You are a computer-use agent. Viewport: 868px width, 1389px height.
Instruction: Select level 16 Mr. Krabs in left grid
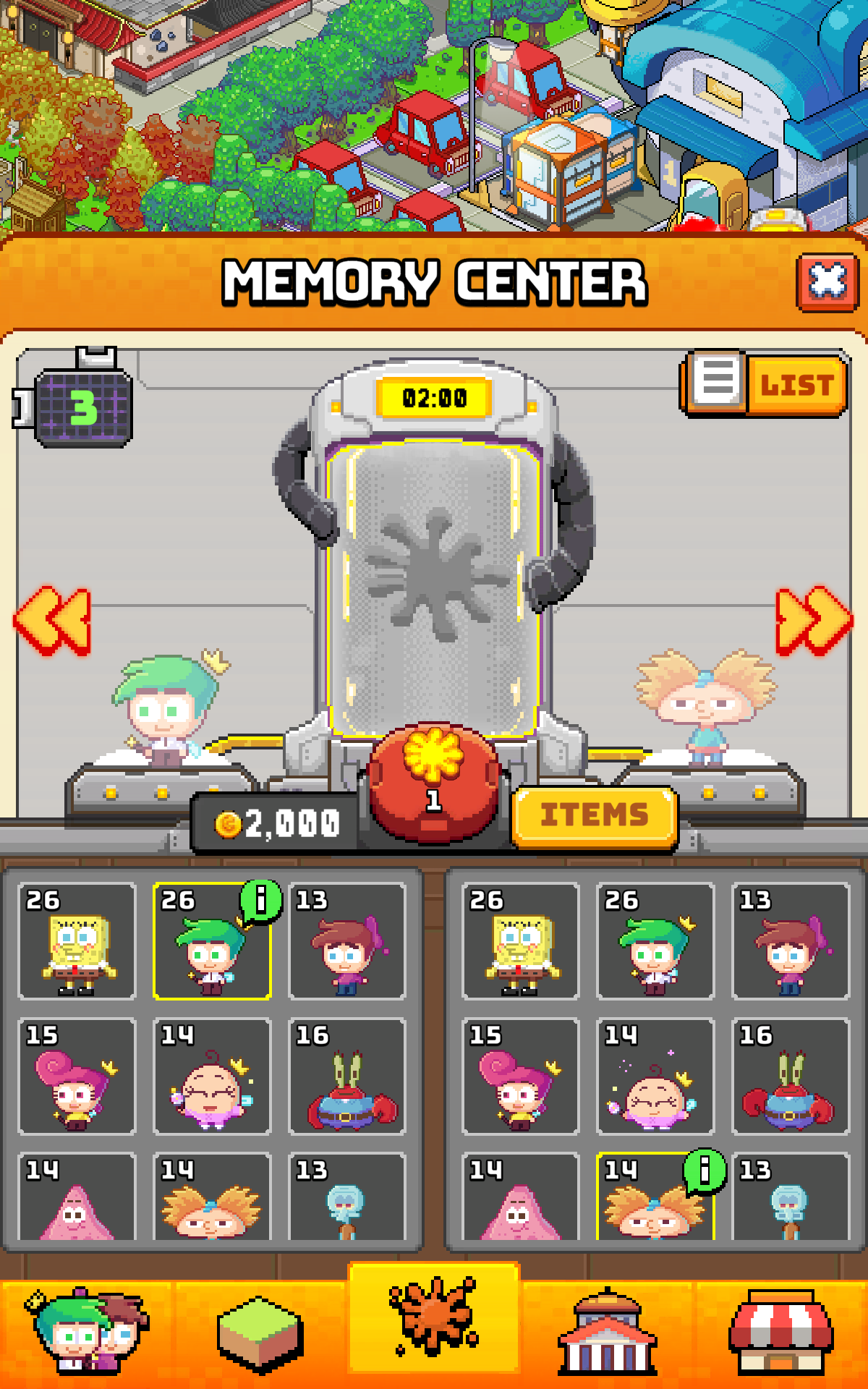347,1076
